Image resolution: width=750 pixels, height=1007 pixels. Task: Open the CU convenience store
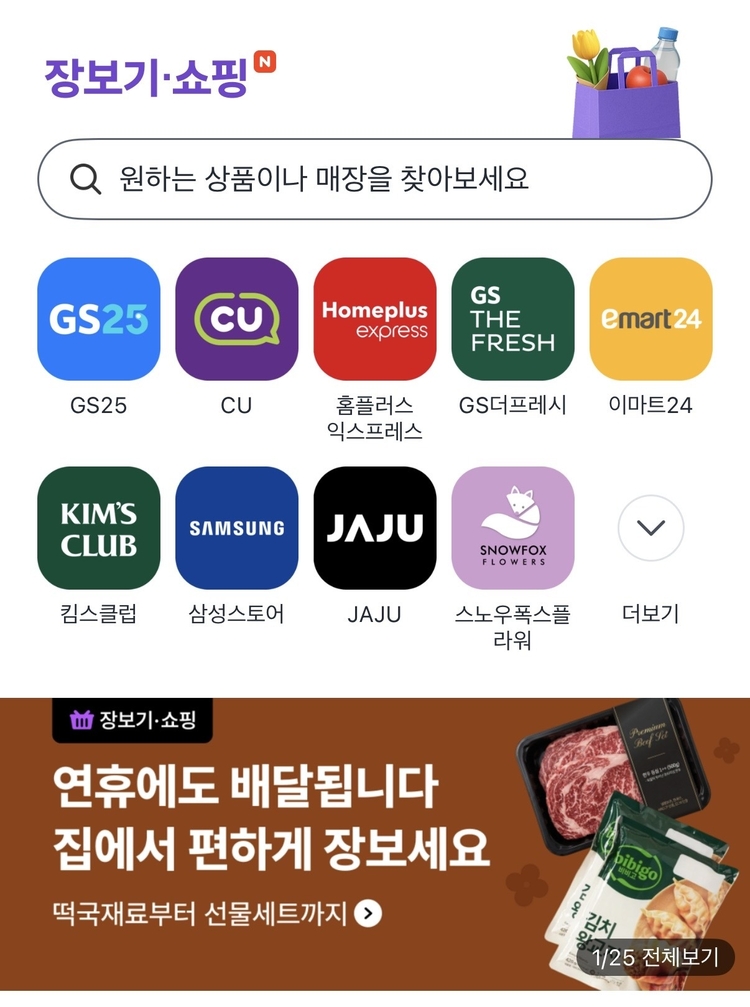coord(236,320)
